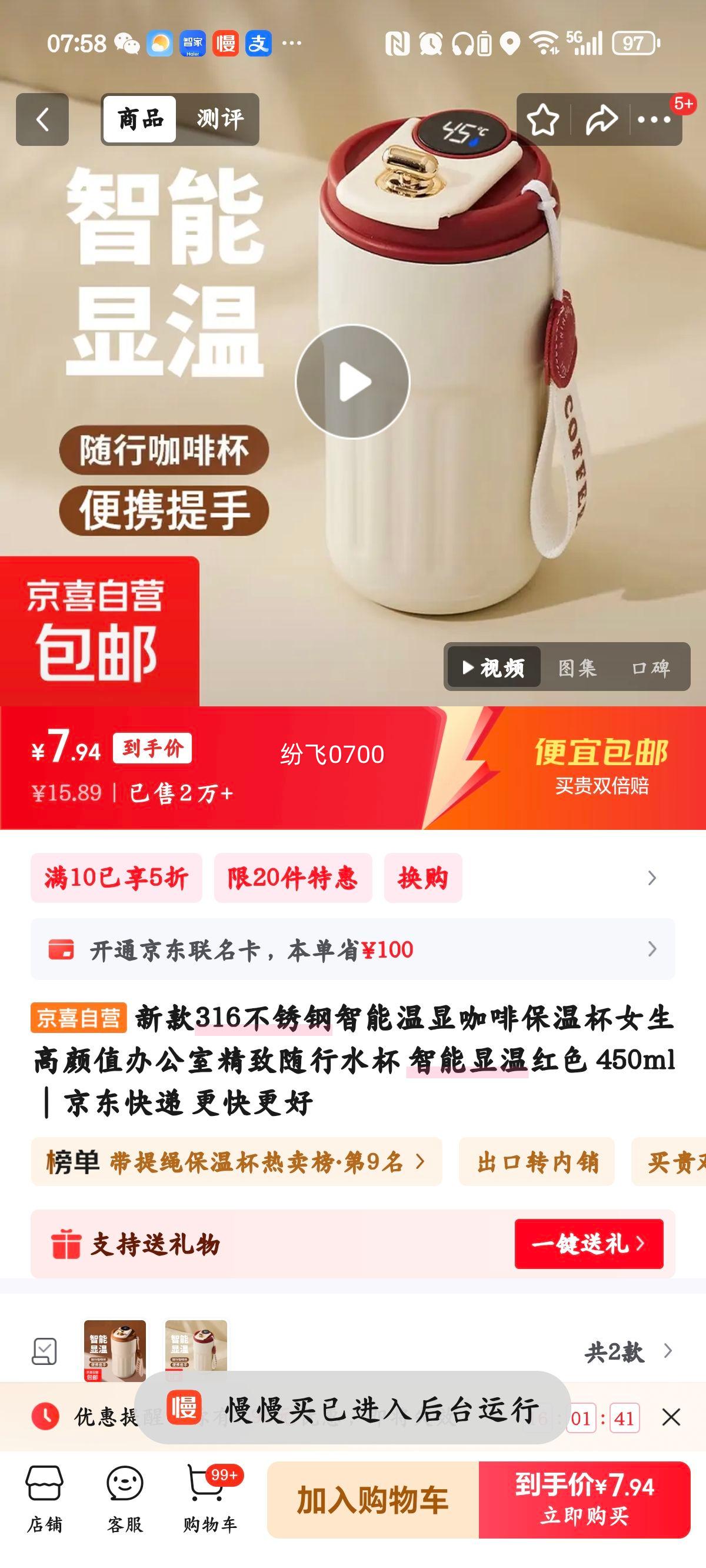Dismiss the 优惠提醒 countdown banner
The image size is (706, 1568).
tap(671, 1418)
